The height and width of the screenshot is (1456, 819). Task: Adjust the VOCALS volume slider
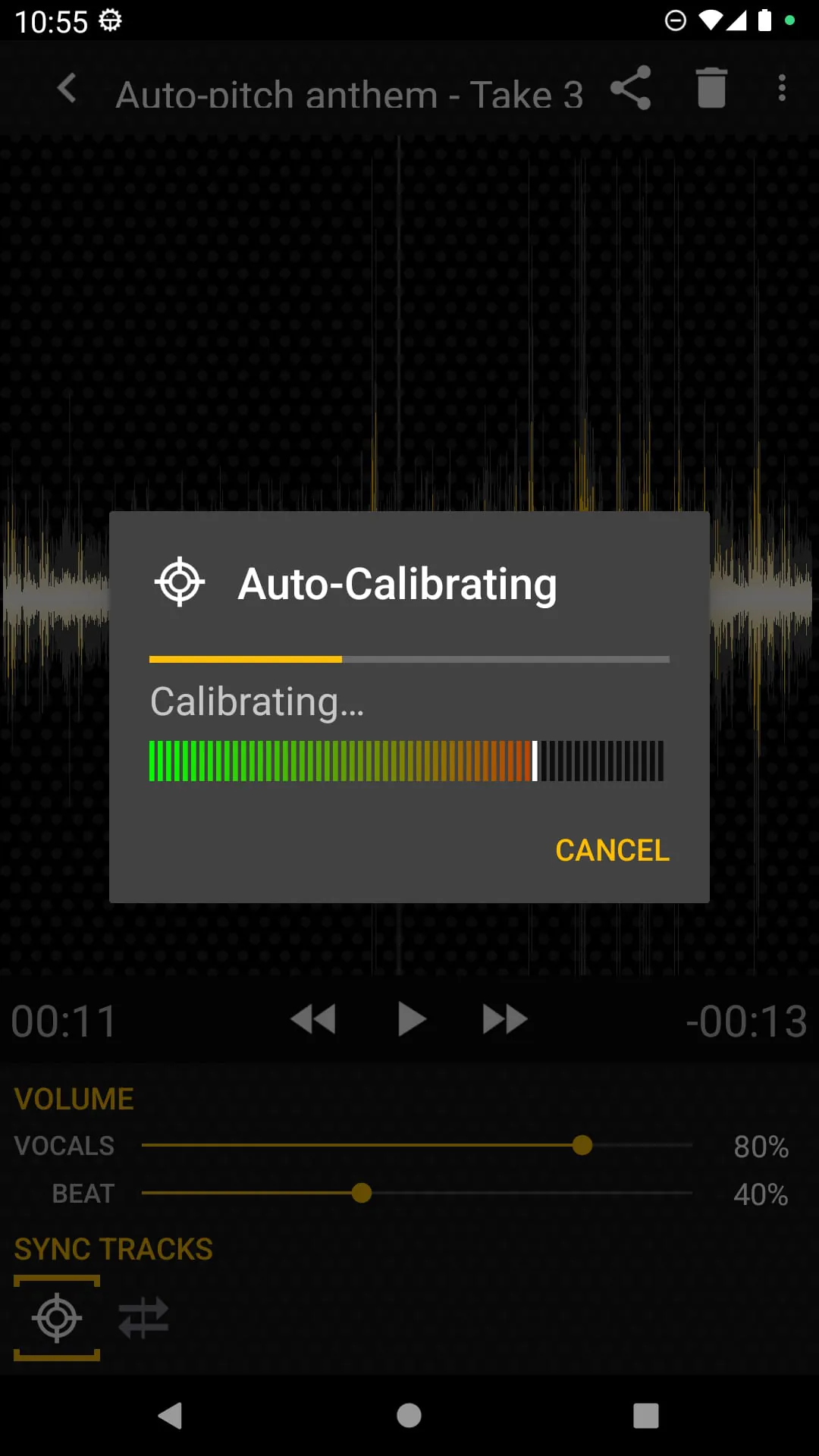[582, 1145]
